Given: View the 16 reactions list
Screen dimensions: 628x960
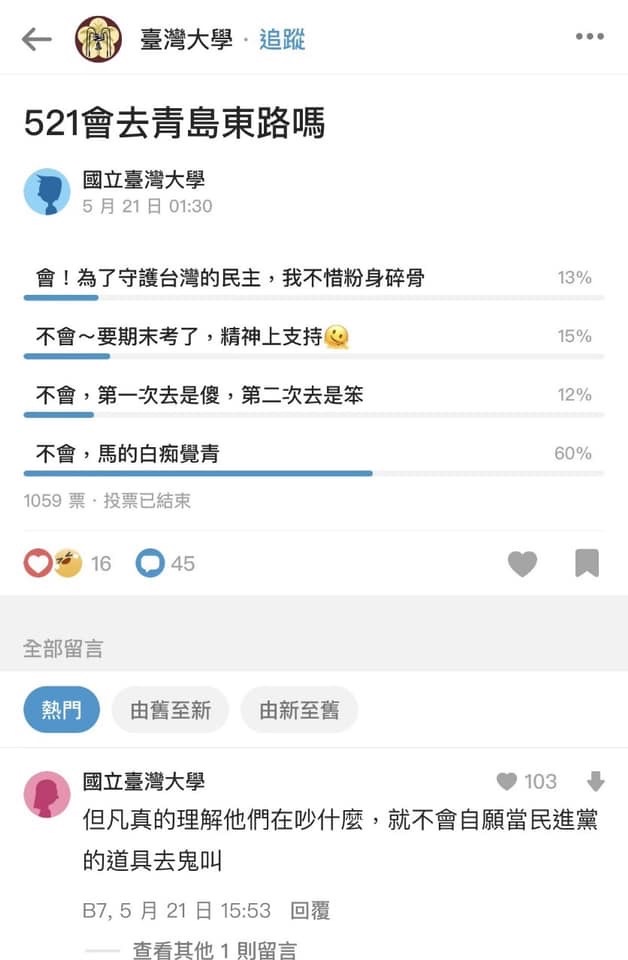Looking at the screenshot, I should point(68,564).
